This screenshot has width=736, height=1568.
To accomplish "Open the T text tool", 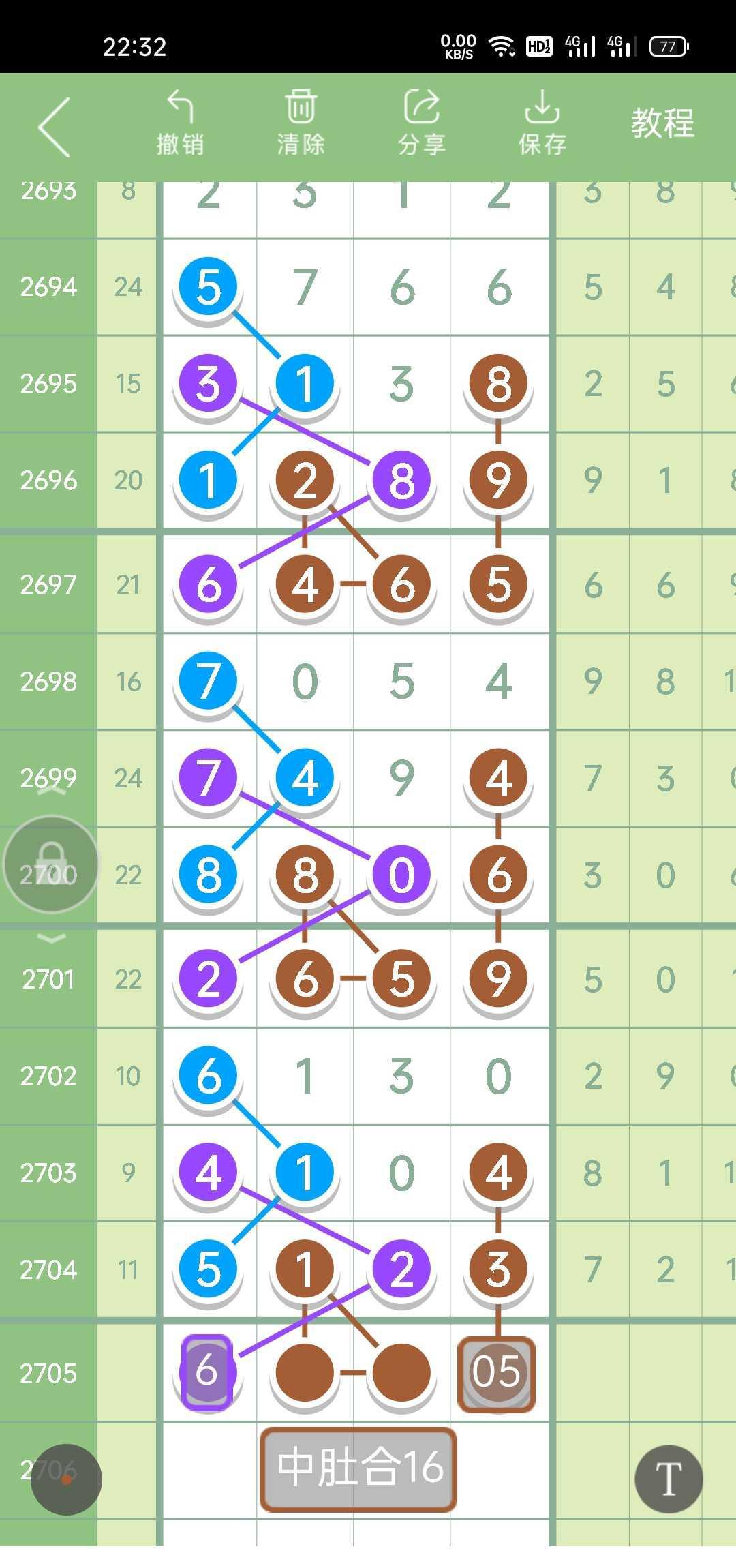I will point(669,1479).
